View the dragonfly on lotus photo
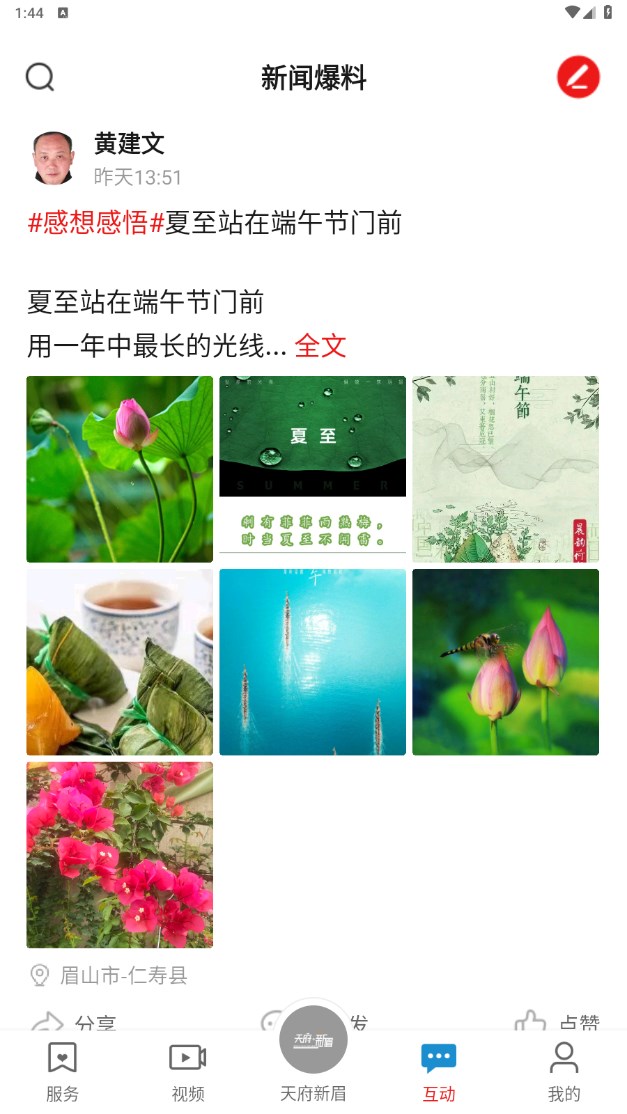Viewport: 627px width, 1114px height. (506, 662)
